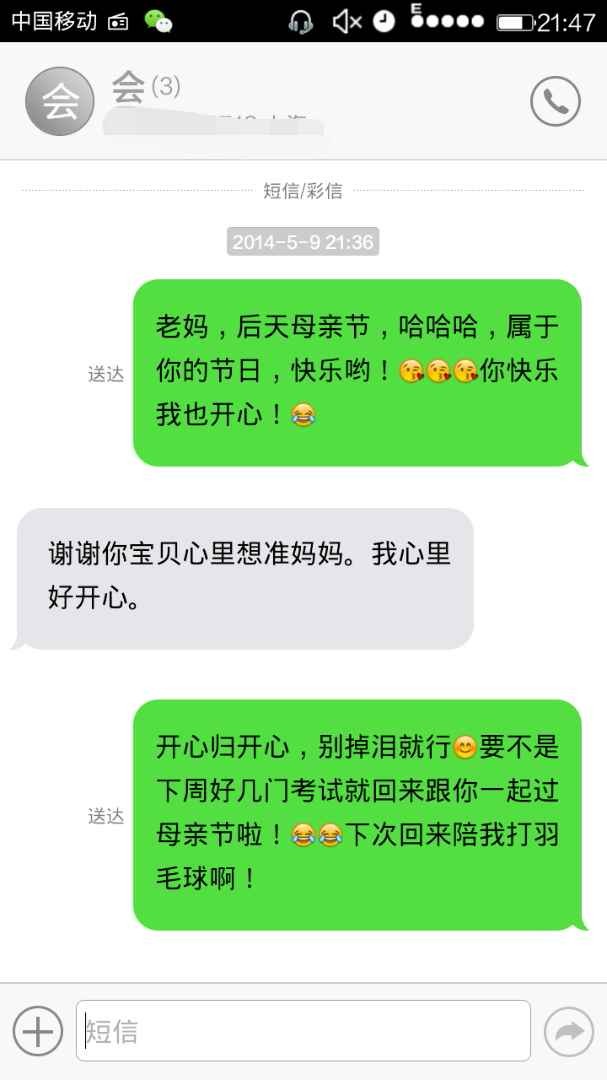607x1080 pixels.
Task: Tap the plus attachment button
Action: (x=37, y=1030)
